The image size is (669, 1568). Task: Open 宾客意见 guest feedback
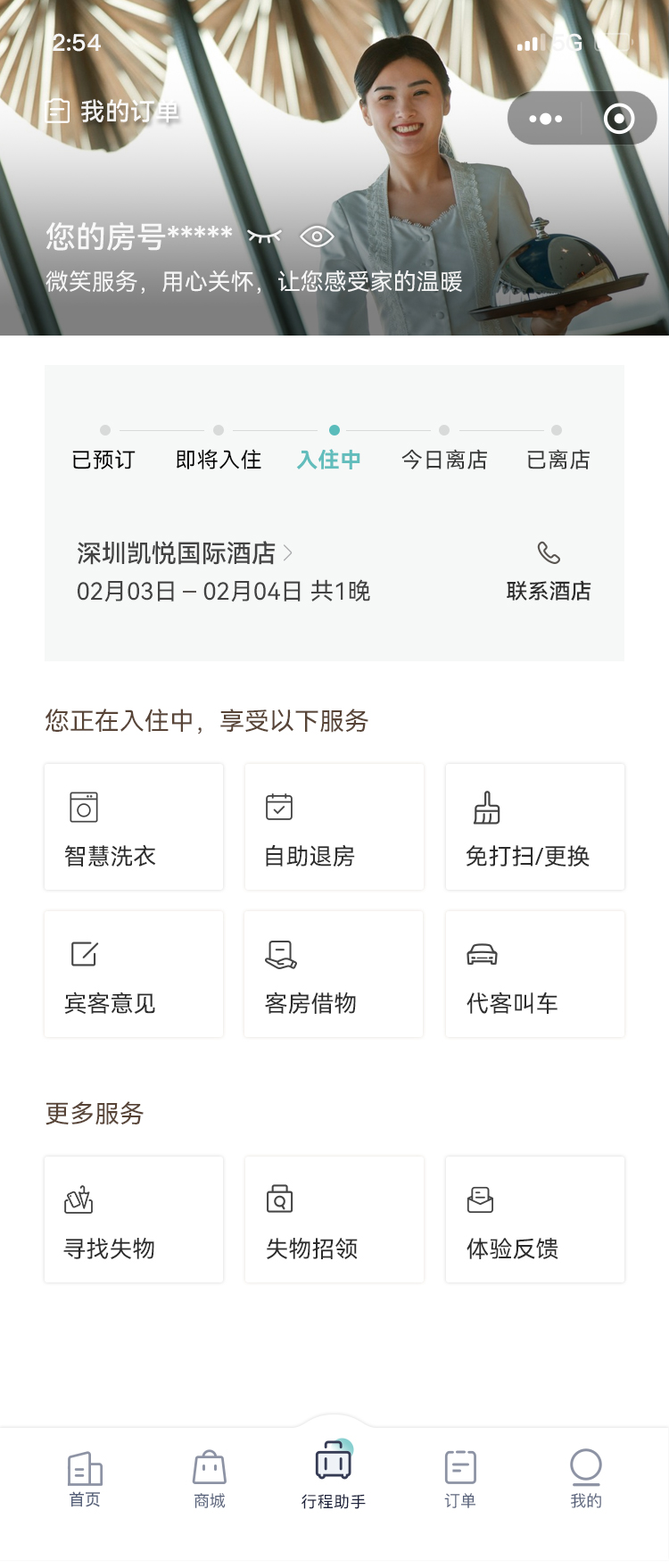pos(134,975)
